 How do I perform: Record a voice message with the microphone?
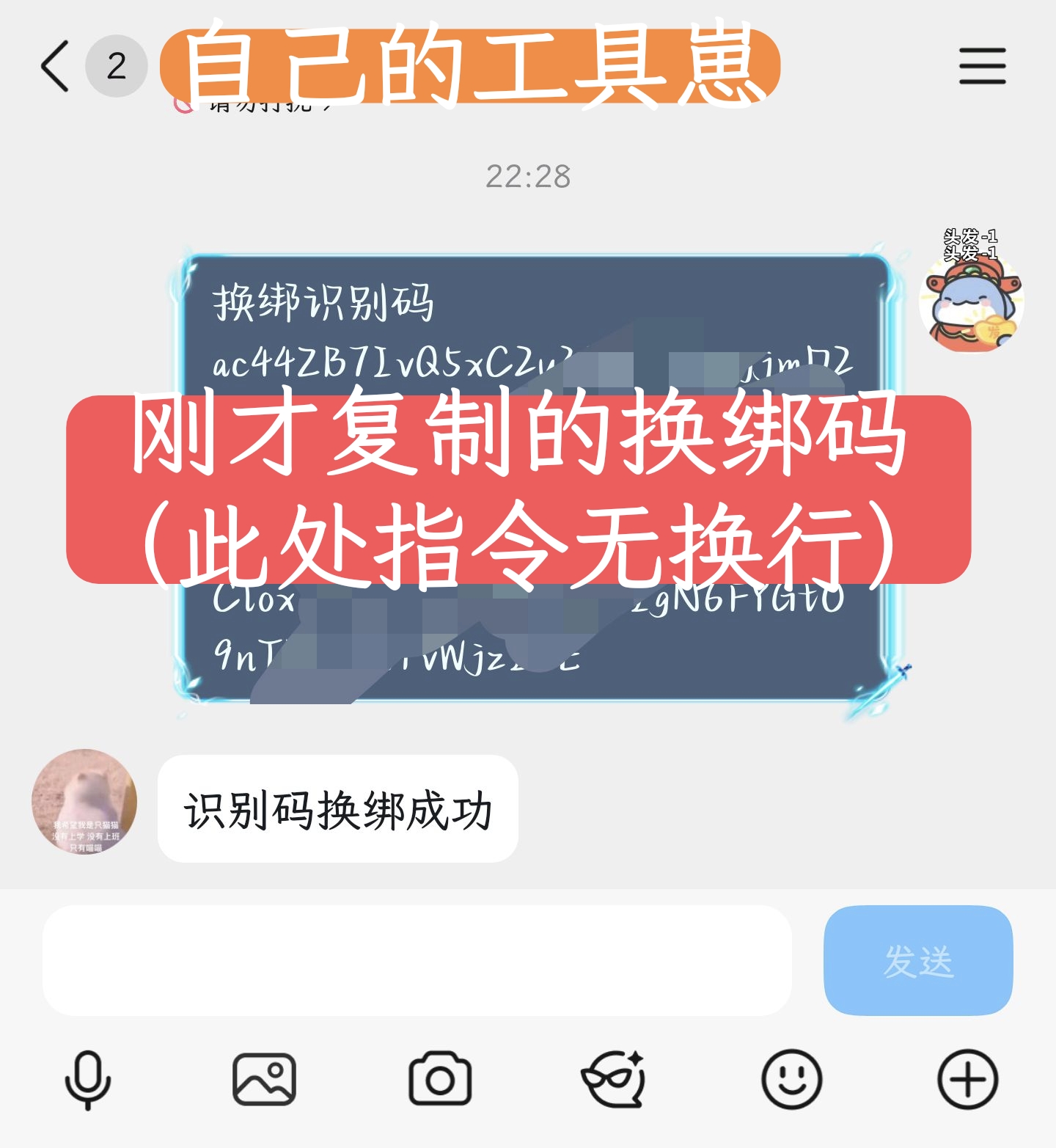point(88,1080)
